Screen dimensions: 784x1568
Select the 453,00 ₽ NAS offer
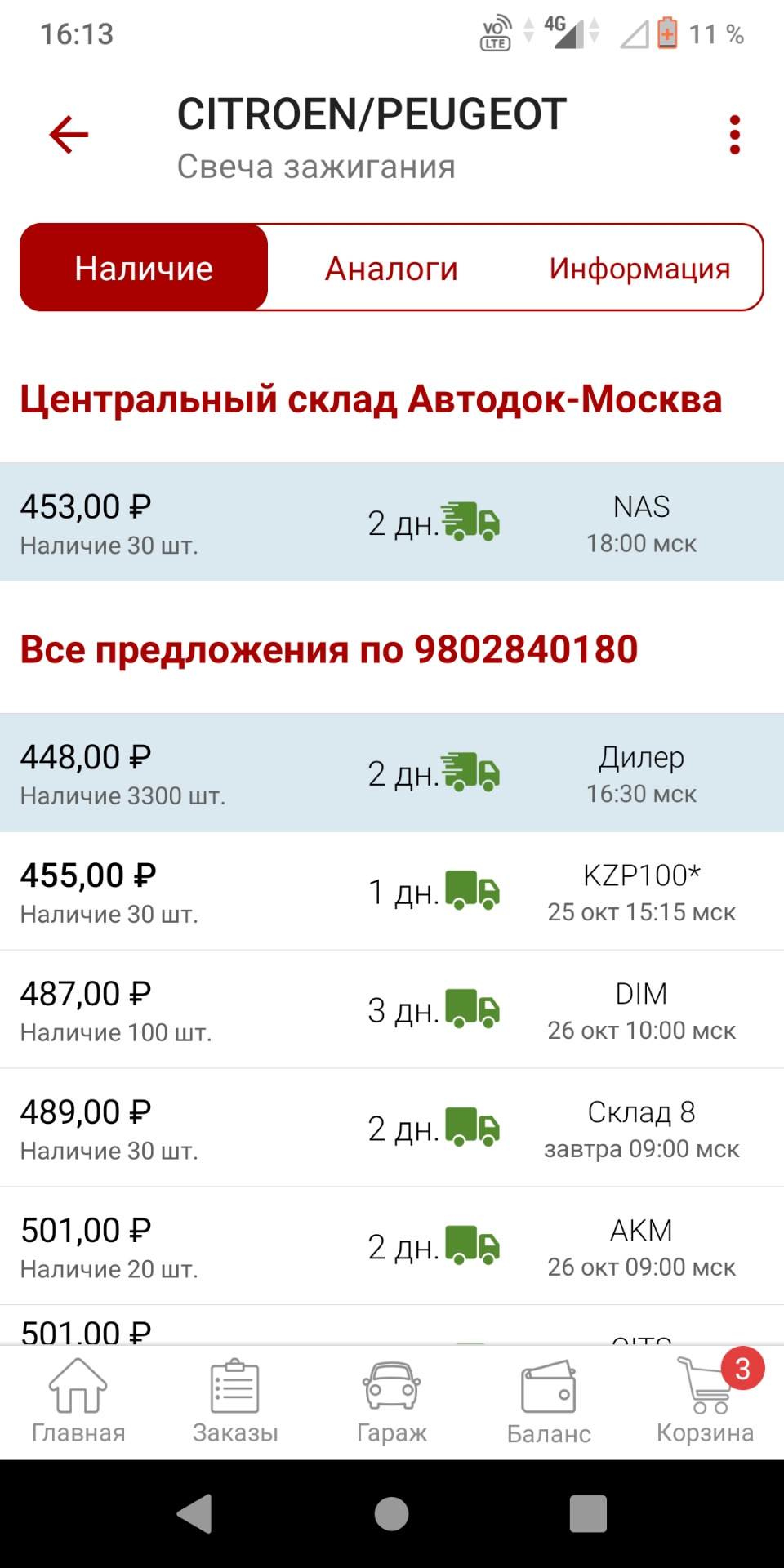(392, 521)
